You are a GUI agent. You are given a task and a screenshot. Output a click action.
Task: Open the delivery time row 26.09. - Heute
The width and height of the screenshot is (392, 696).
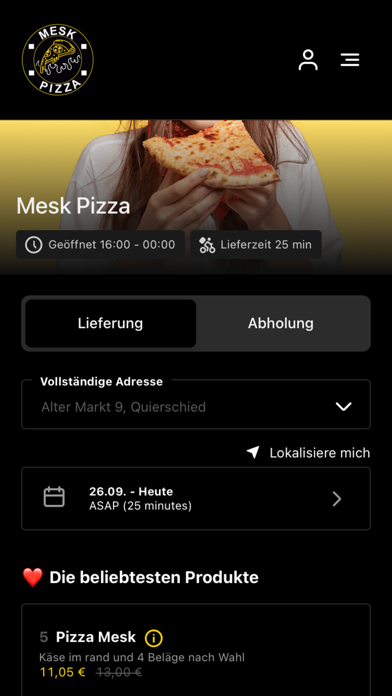coord(196,498)
